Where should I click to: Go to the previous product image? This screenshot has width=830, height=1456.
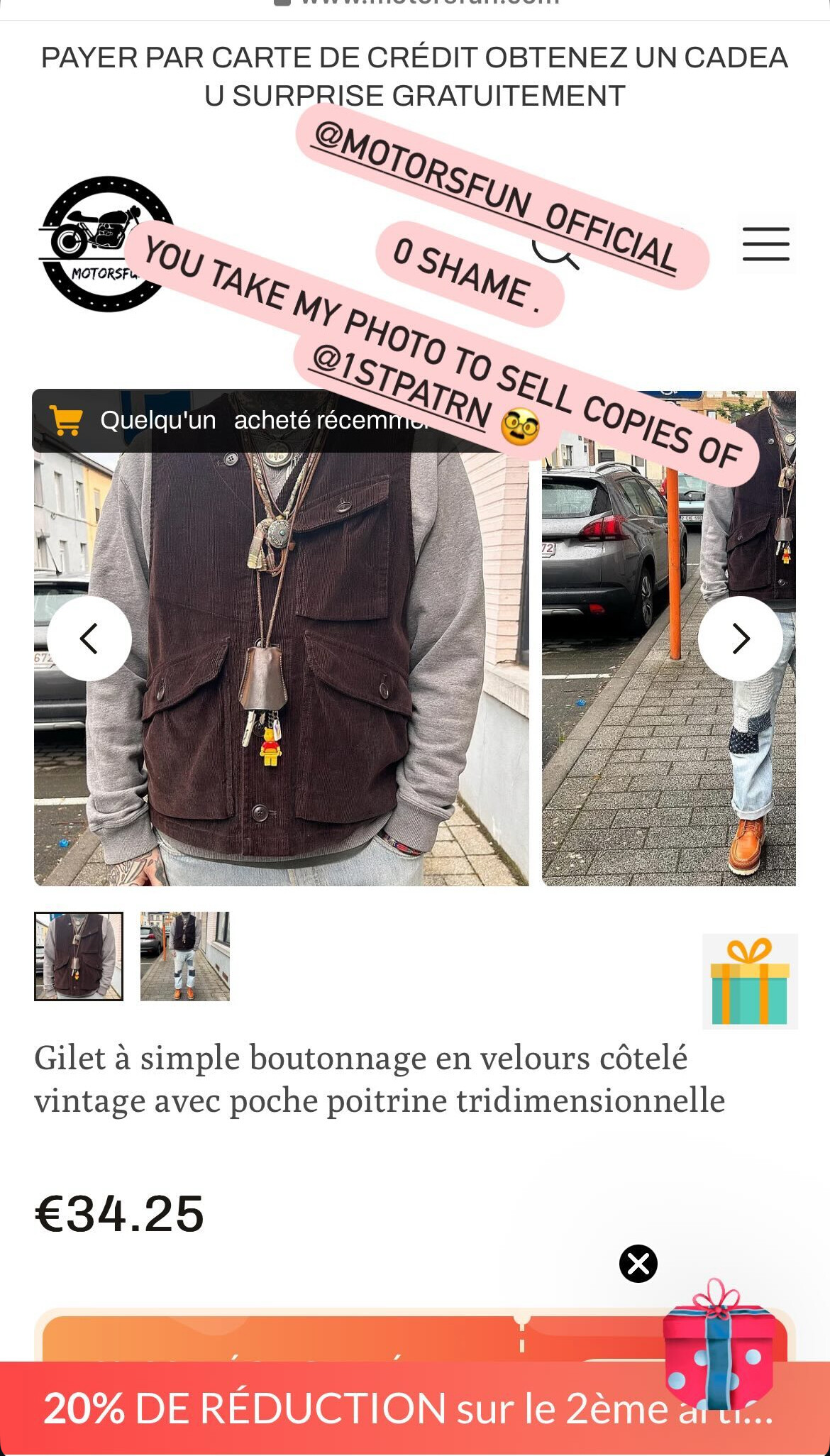click(89, 639)
